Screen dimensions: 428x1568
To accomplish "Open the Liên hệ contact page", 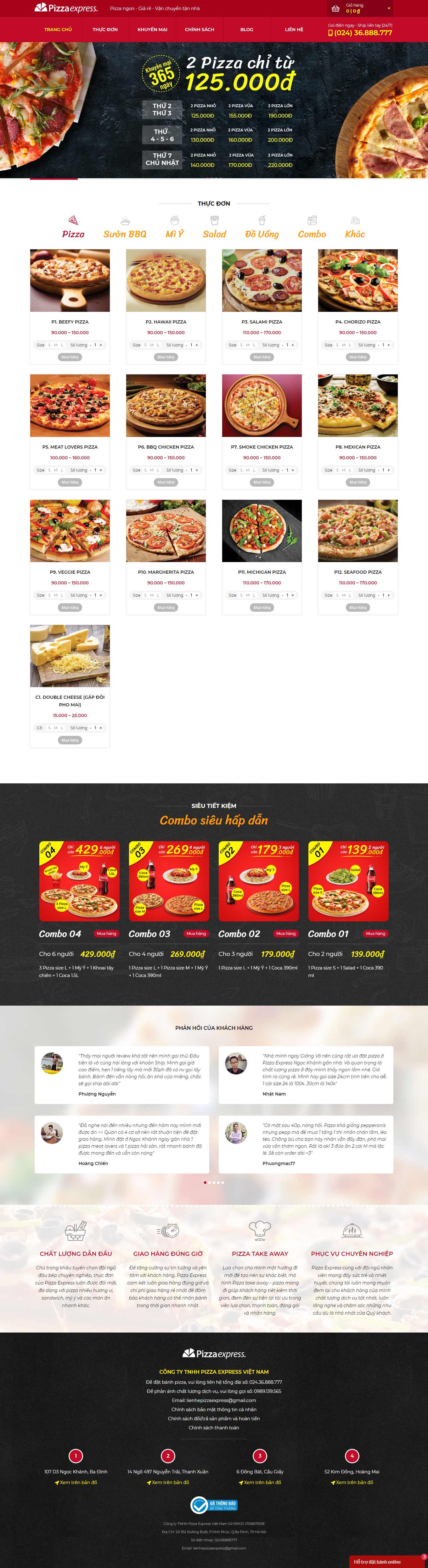I will [x=294, y=29].
